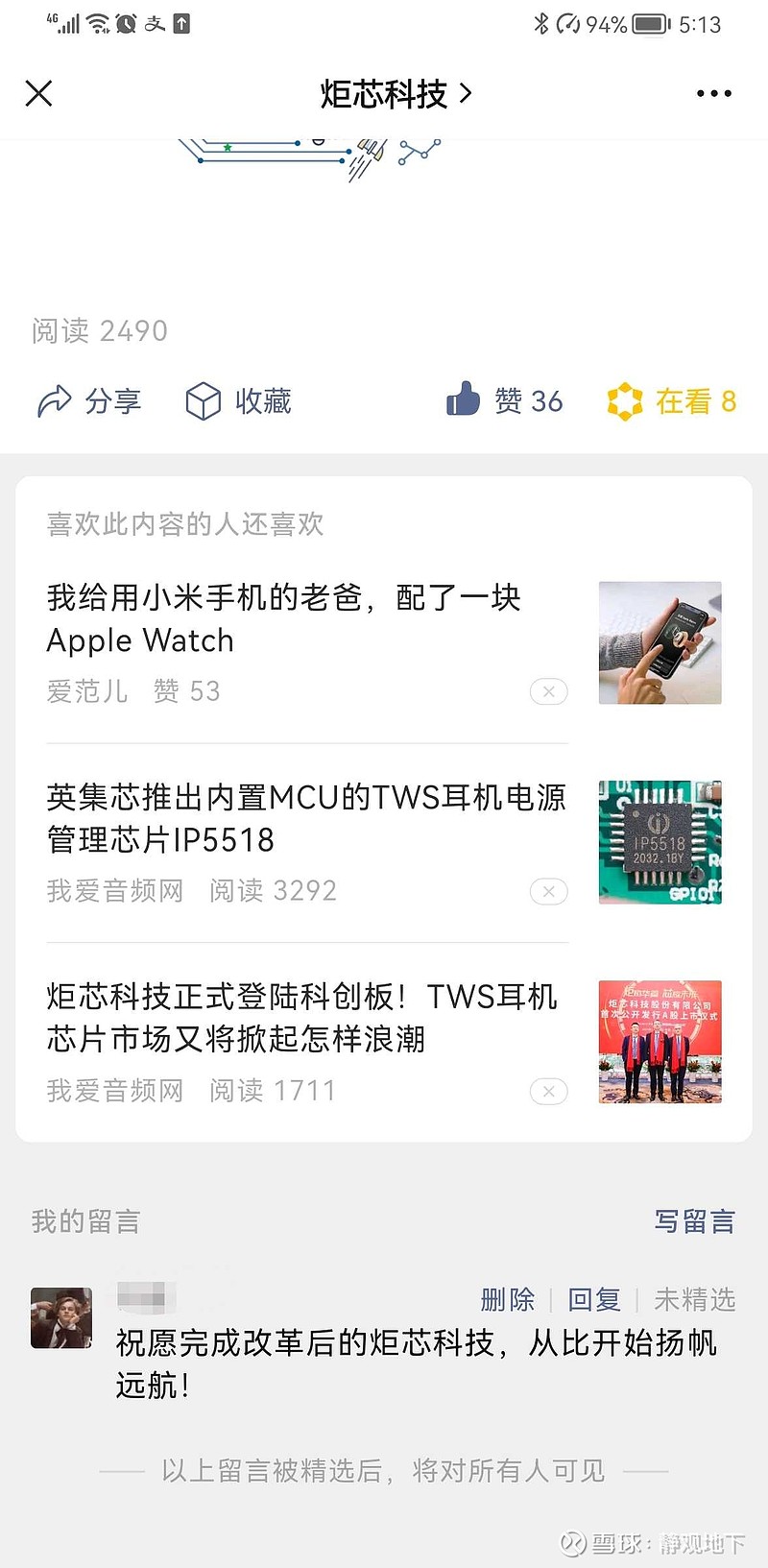Dismiss the Apple Watch recommended article
This screenshot has height=1568, width=768.
click(x=548, y=691)
